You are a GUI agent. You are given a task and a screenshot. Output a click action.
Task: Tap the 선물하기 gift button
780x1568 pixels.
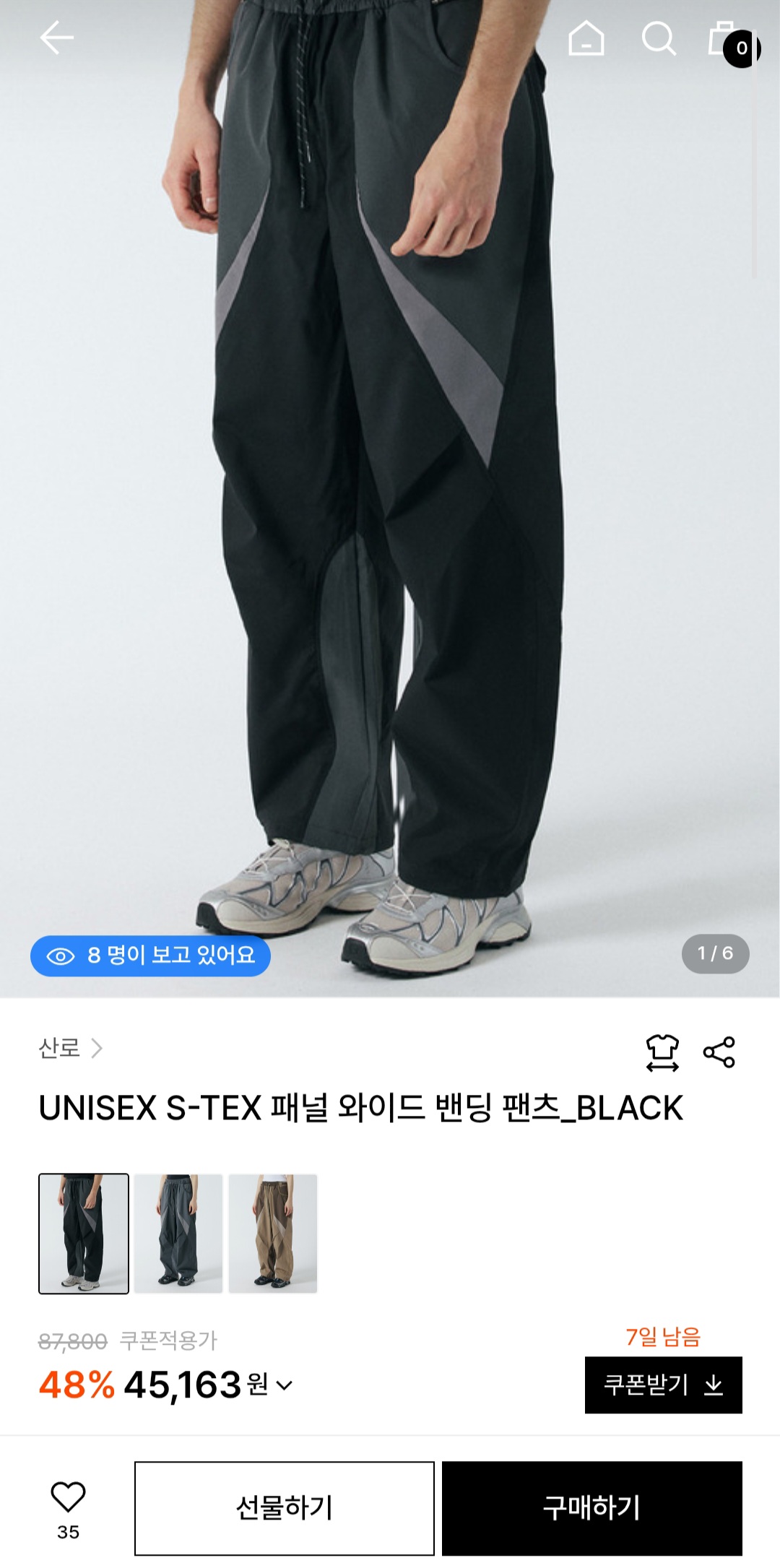pos(285,1508)
